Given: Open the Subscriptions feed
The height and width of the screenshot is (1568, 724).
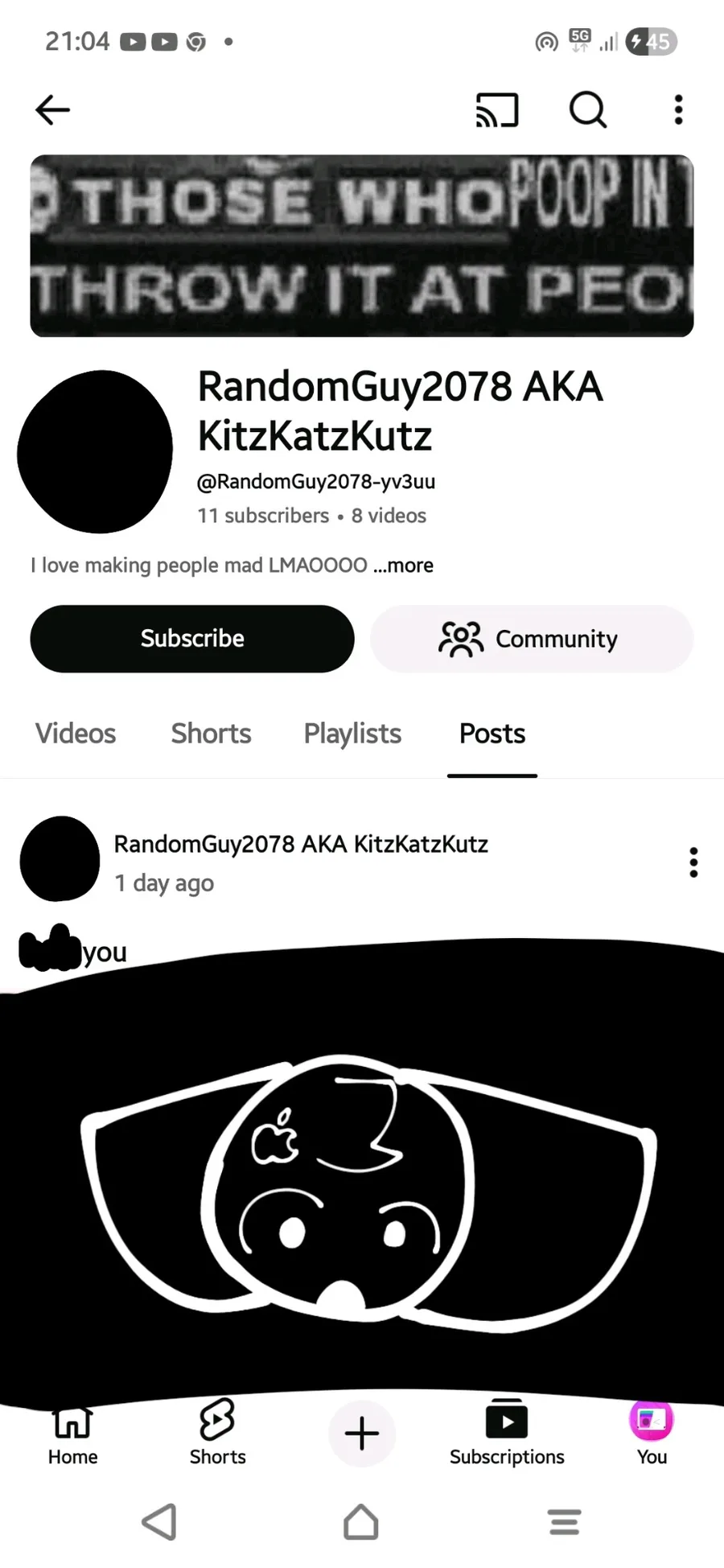Looking at the screenshot, I should (507, 1436).
